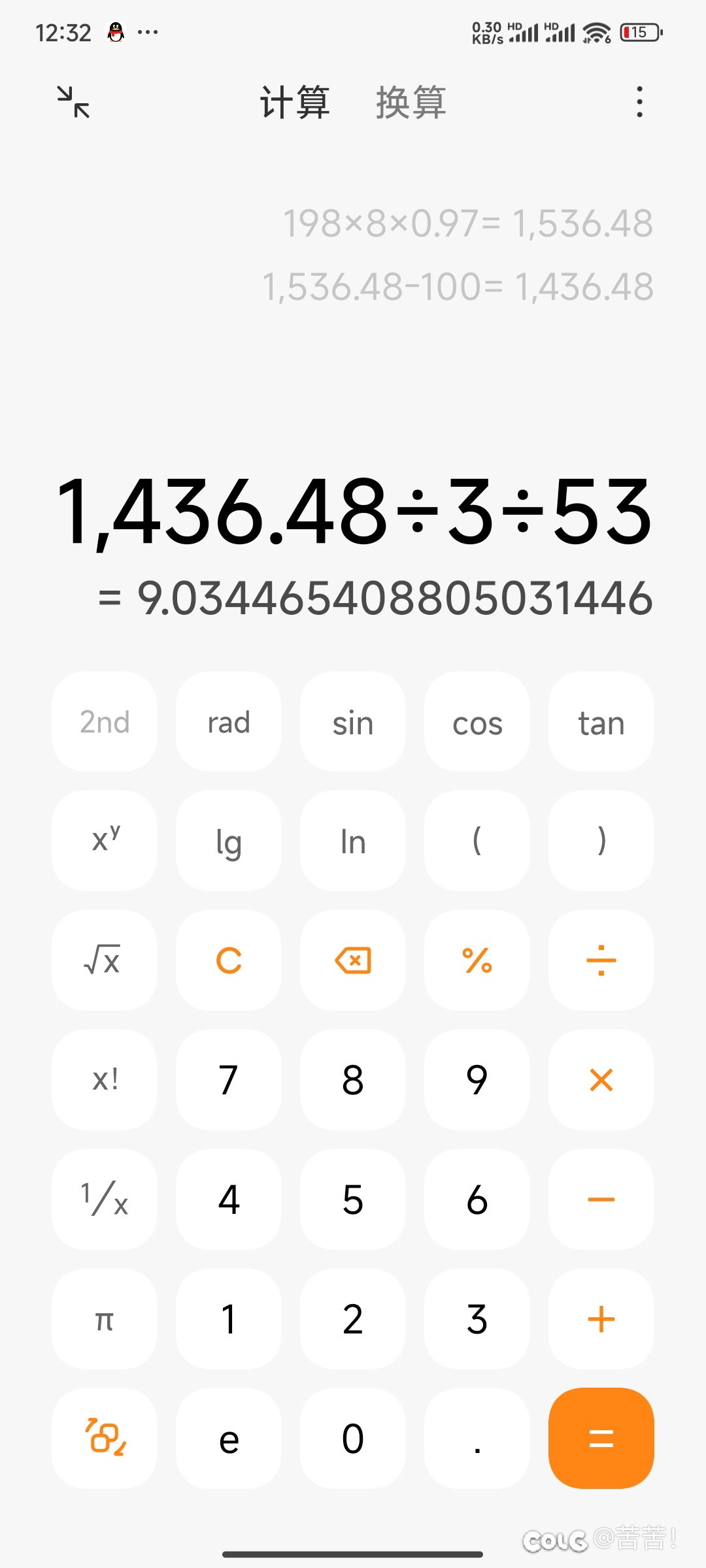706x1568 pixels.
Task: Enter the digit 7
Action: click(x=229, y=1080)
